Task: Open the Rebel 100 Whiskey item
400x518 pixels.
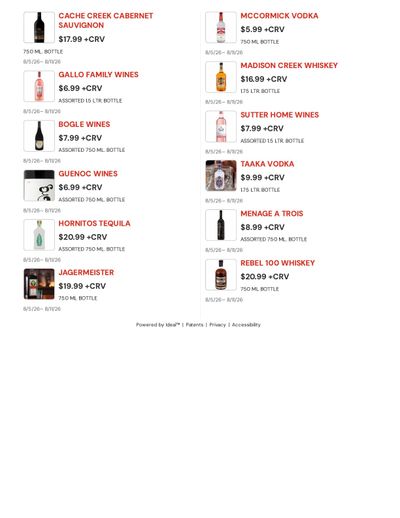Action: [278, 263]
